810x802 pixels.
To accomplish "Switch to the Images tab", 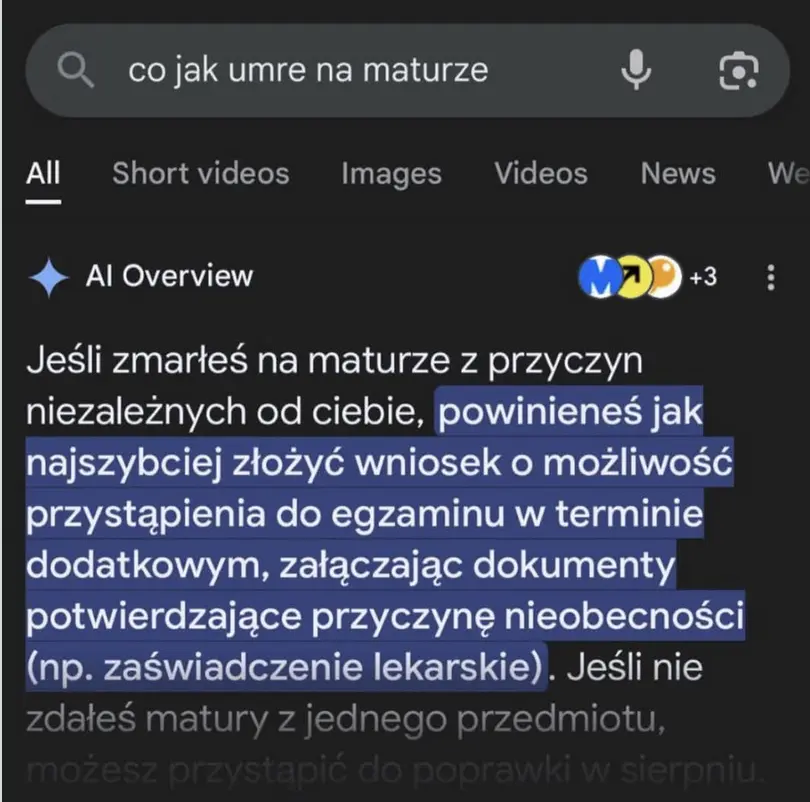I will point(391,173).
